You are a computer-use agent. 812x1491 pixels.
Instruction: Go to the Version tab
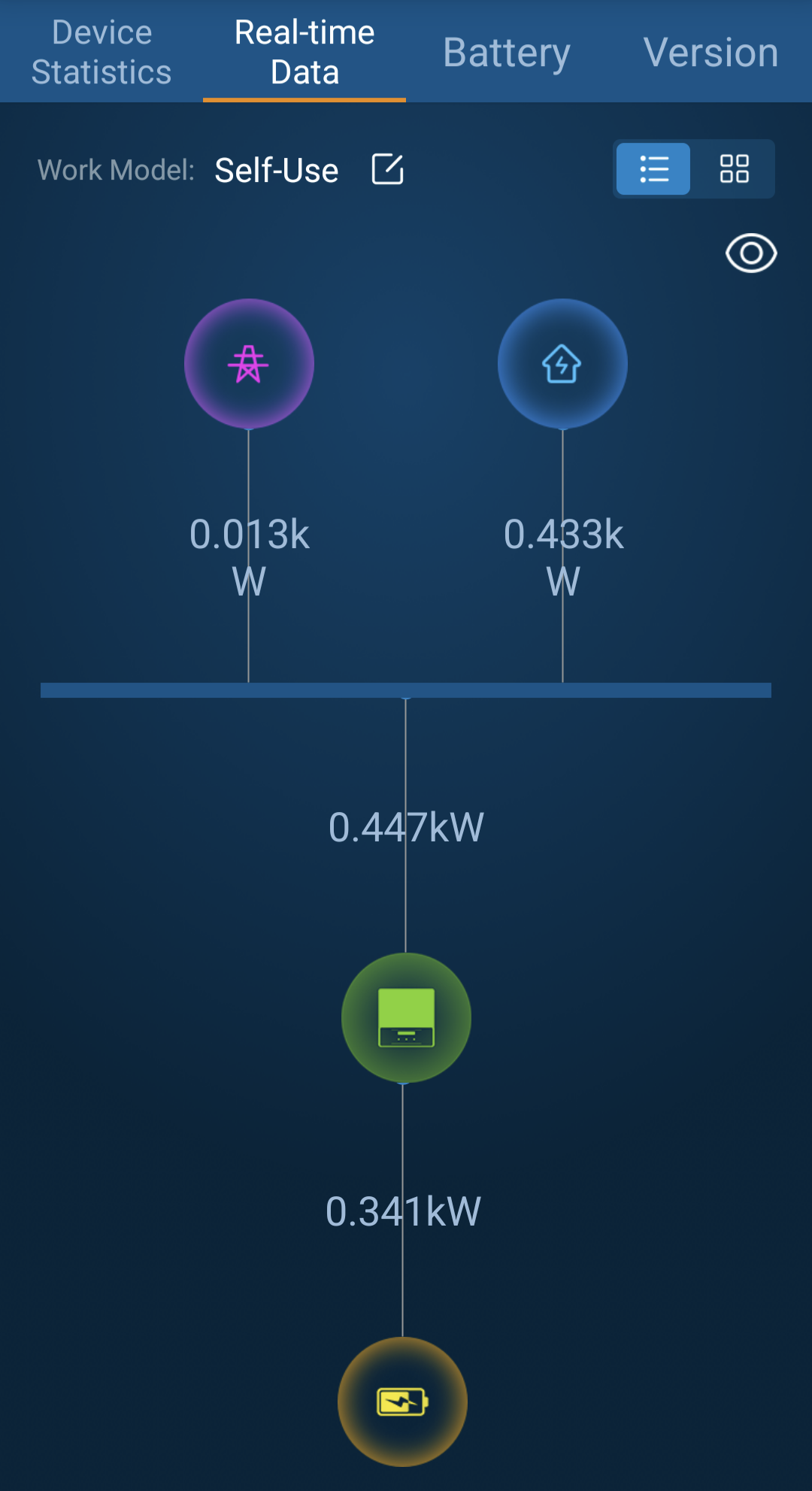(710, 52)
